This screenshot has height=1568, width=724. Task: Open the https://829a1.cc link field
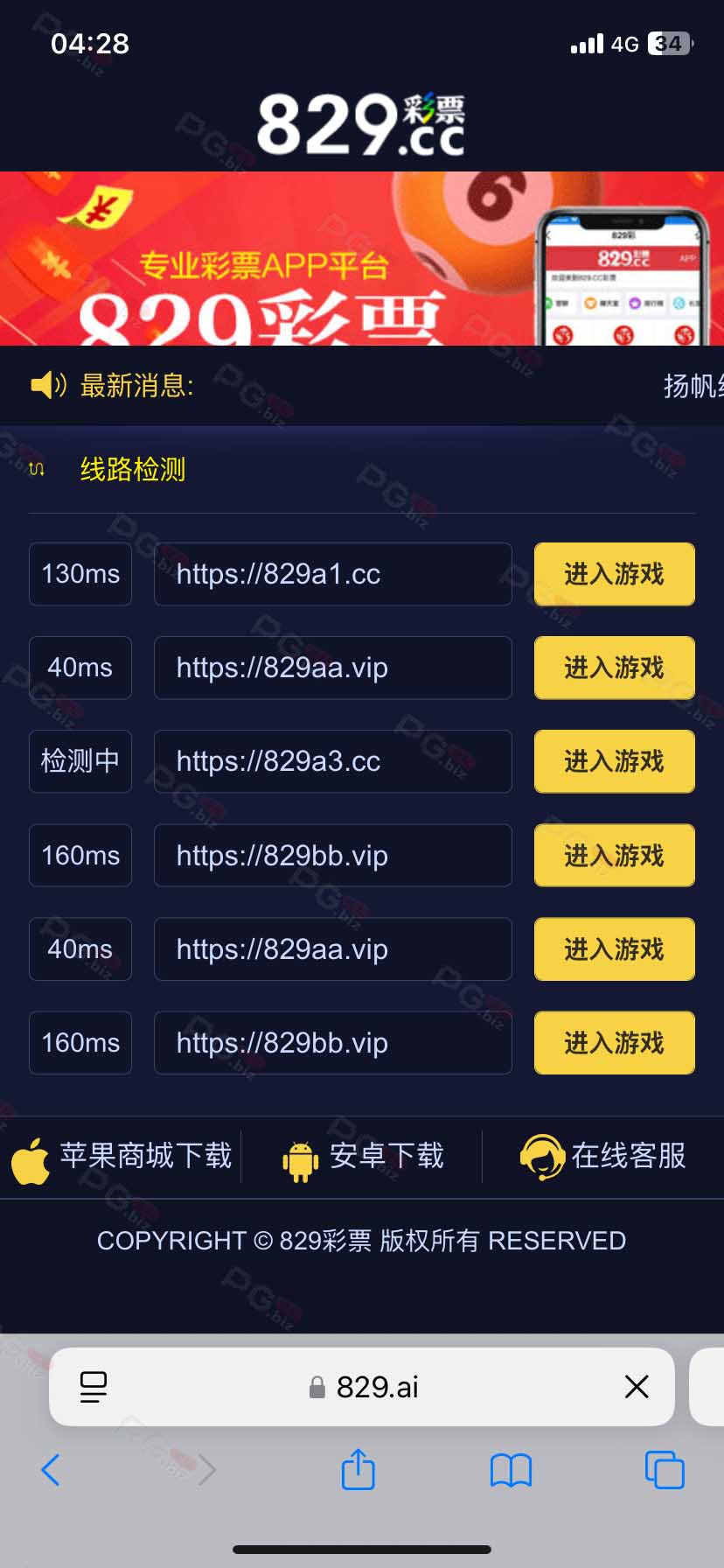(333, 574)
